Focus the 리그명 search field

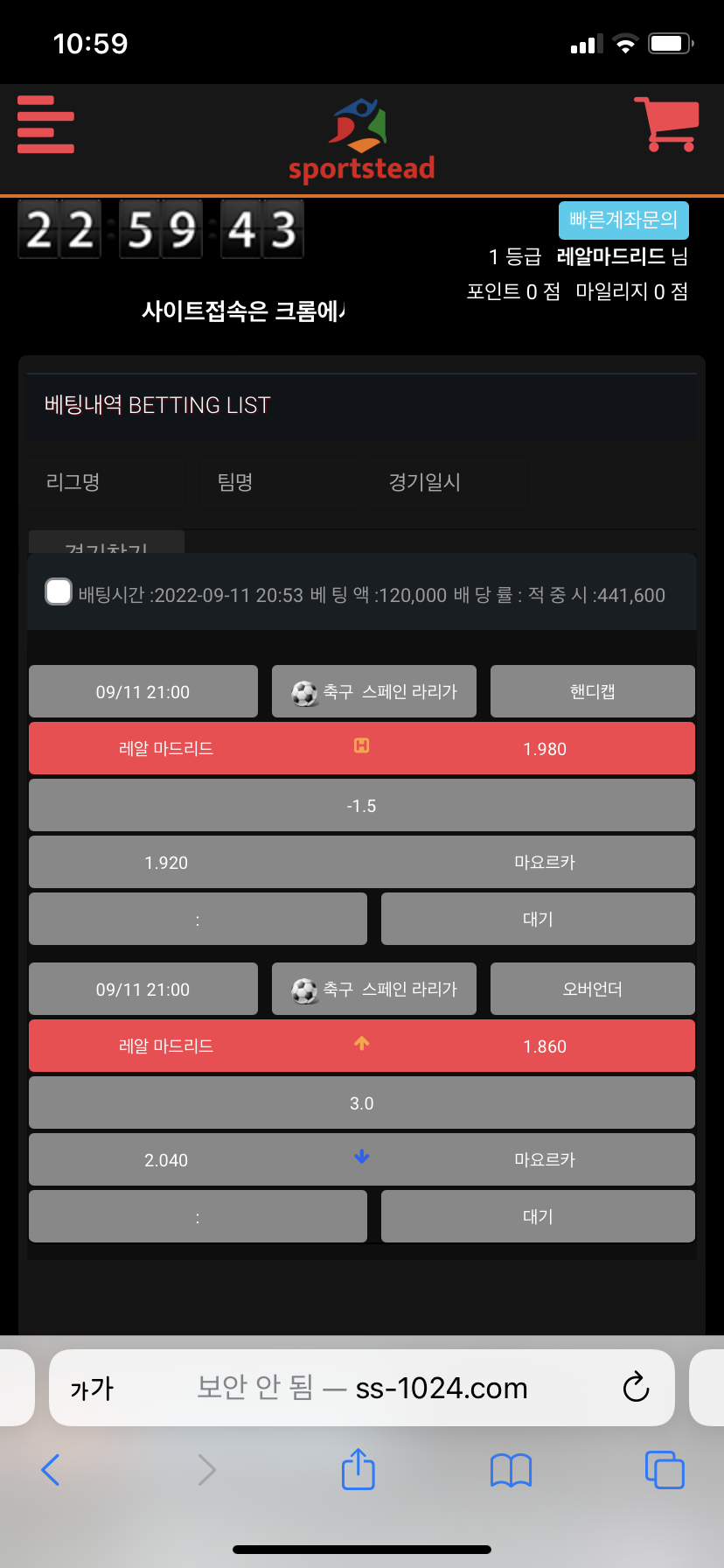[107, 482]
